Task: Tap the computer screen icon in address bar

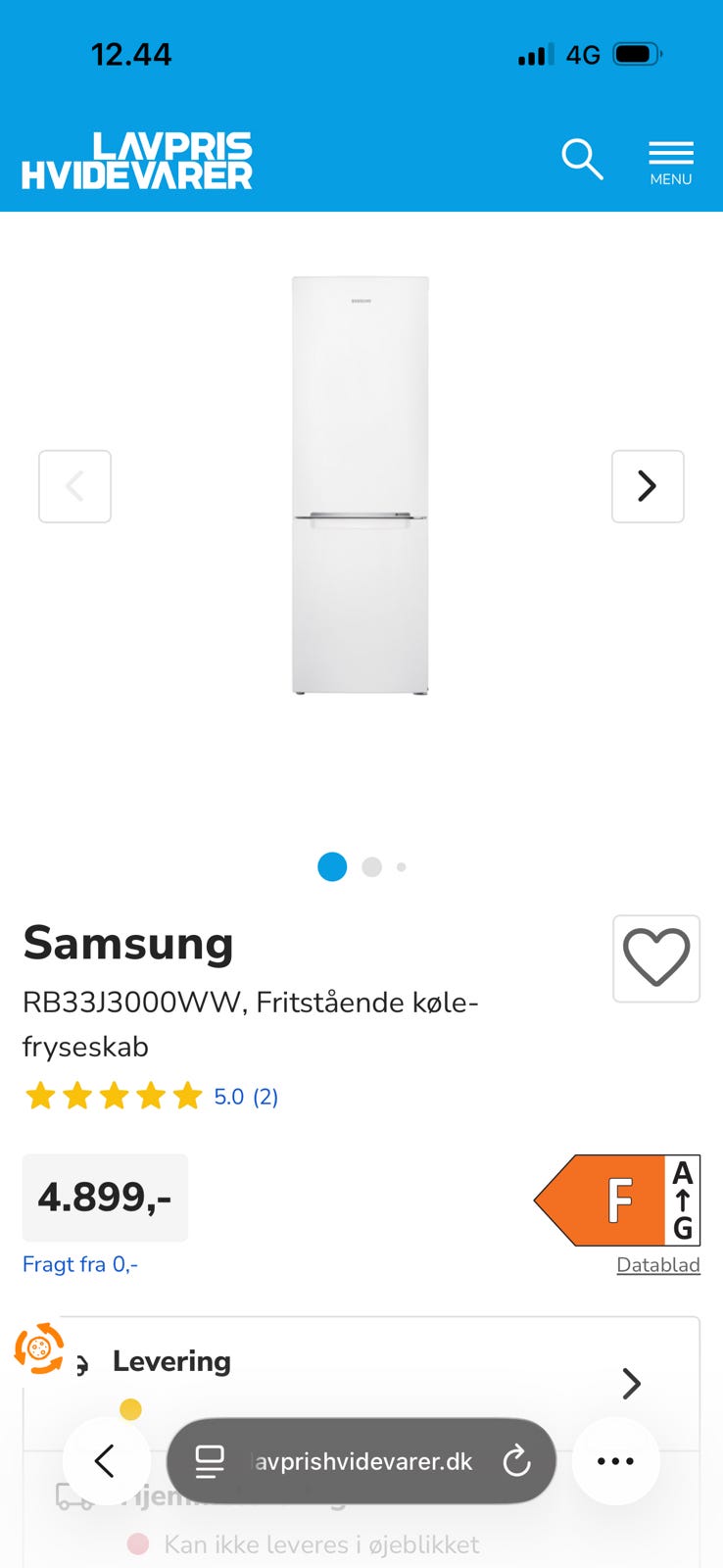Action: [x=210, y=1460]
